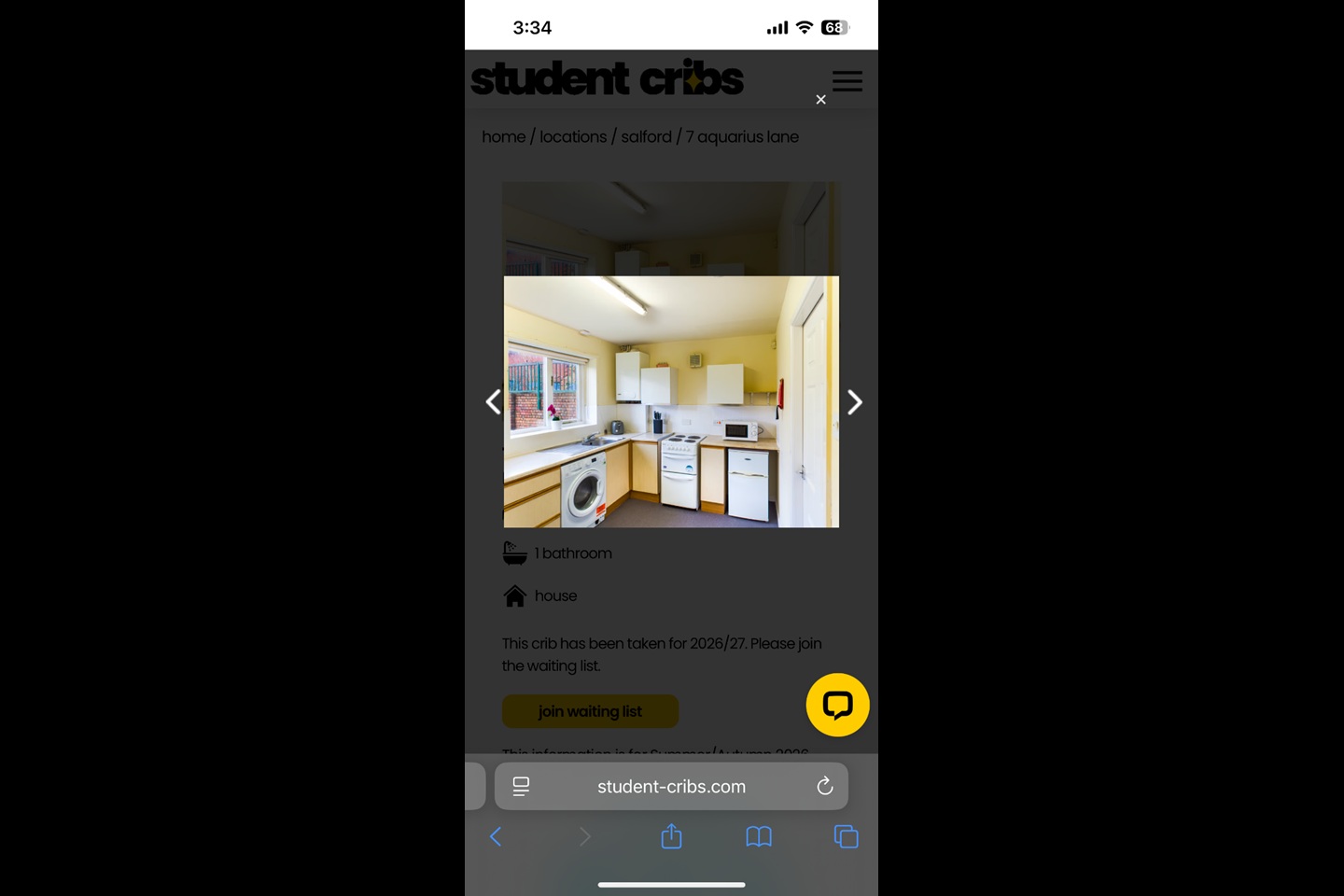Open Safari bookmarks
The height and width of the screenshot is (896, 1344).
point(759,837)
